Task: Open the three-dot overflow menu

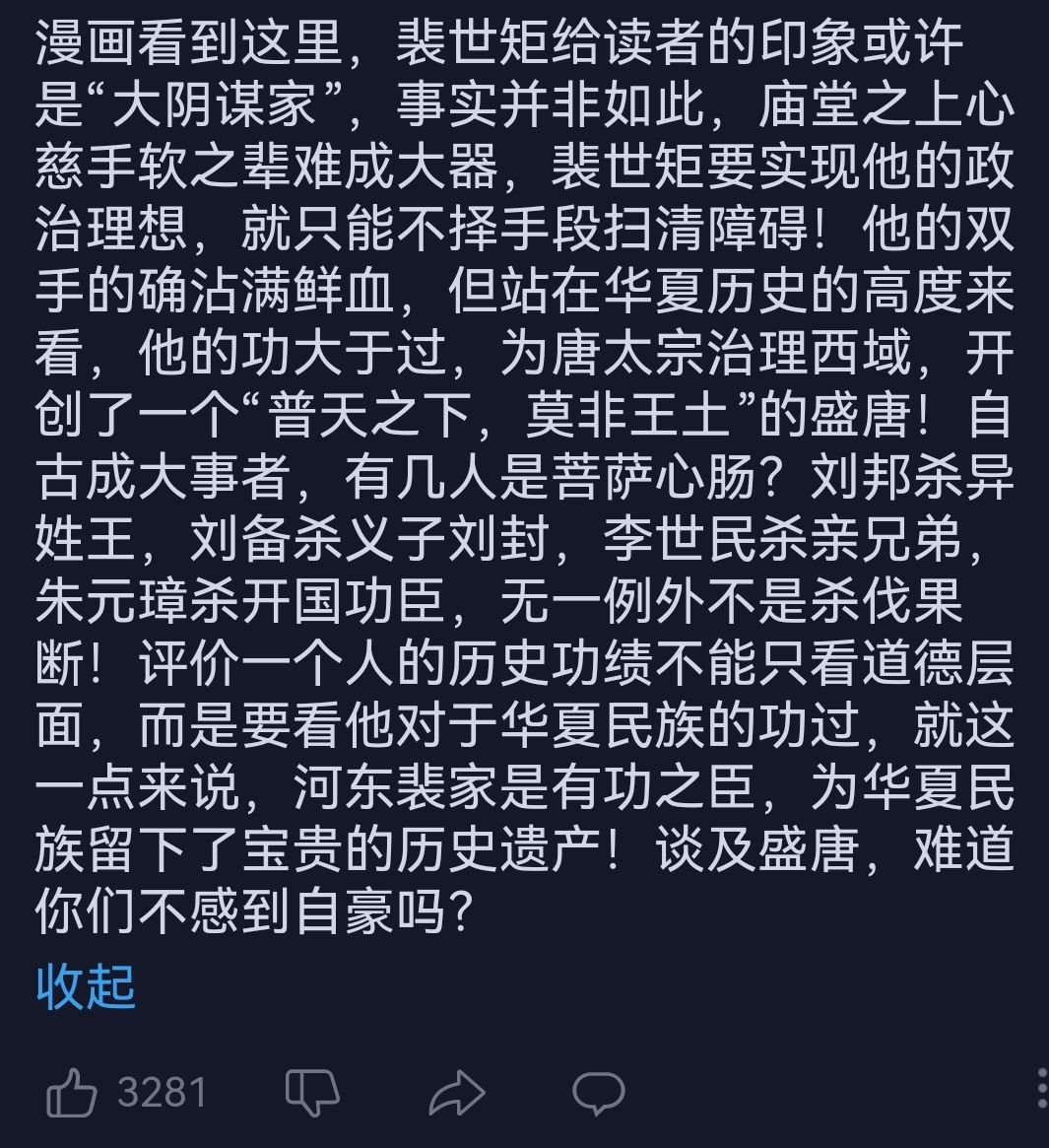Action: (1042, 1088)
